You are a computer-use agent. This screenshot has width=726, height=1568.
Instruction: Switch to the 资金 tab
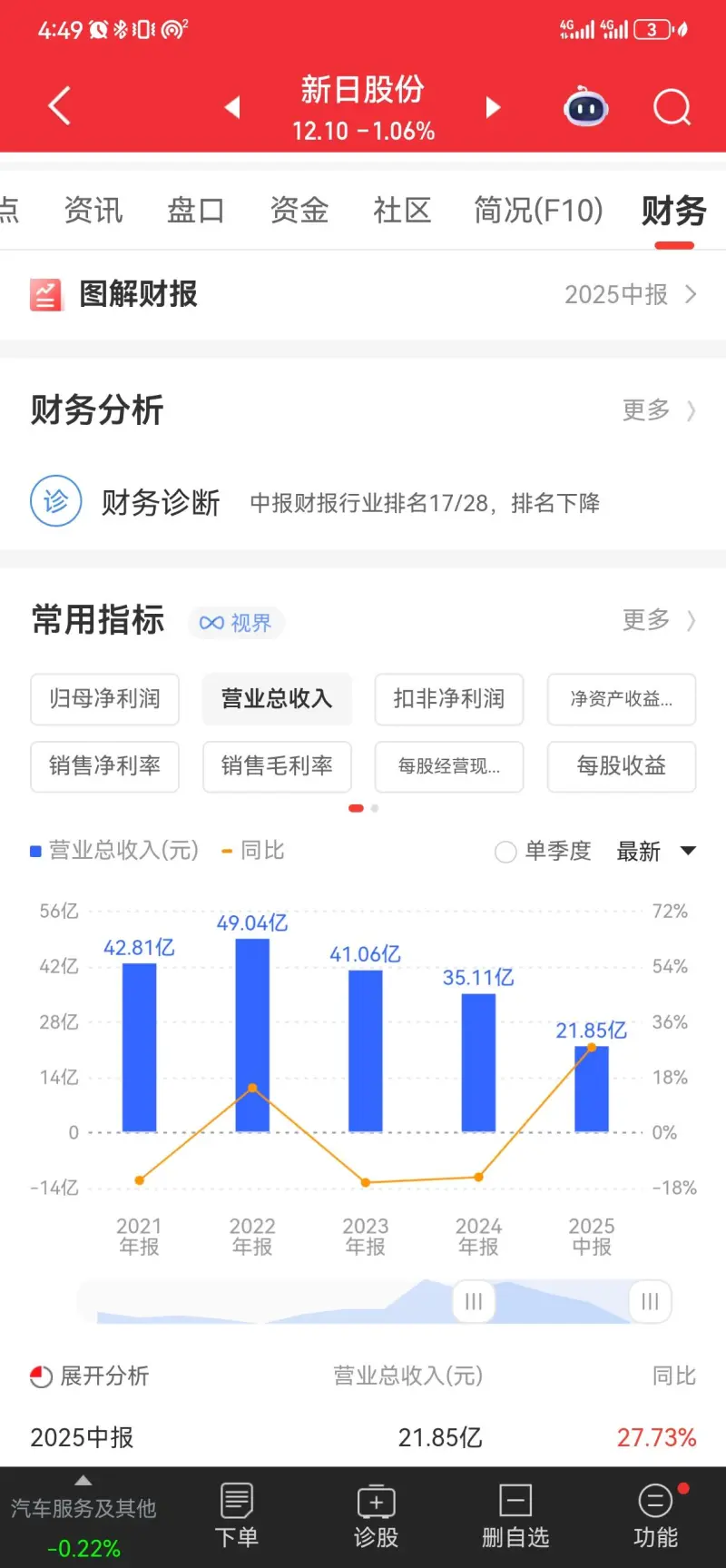[299, 211]
